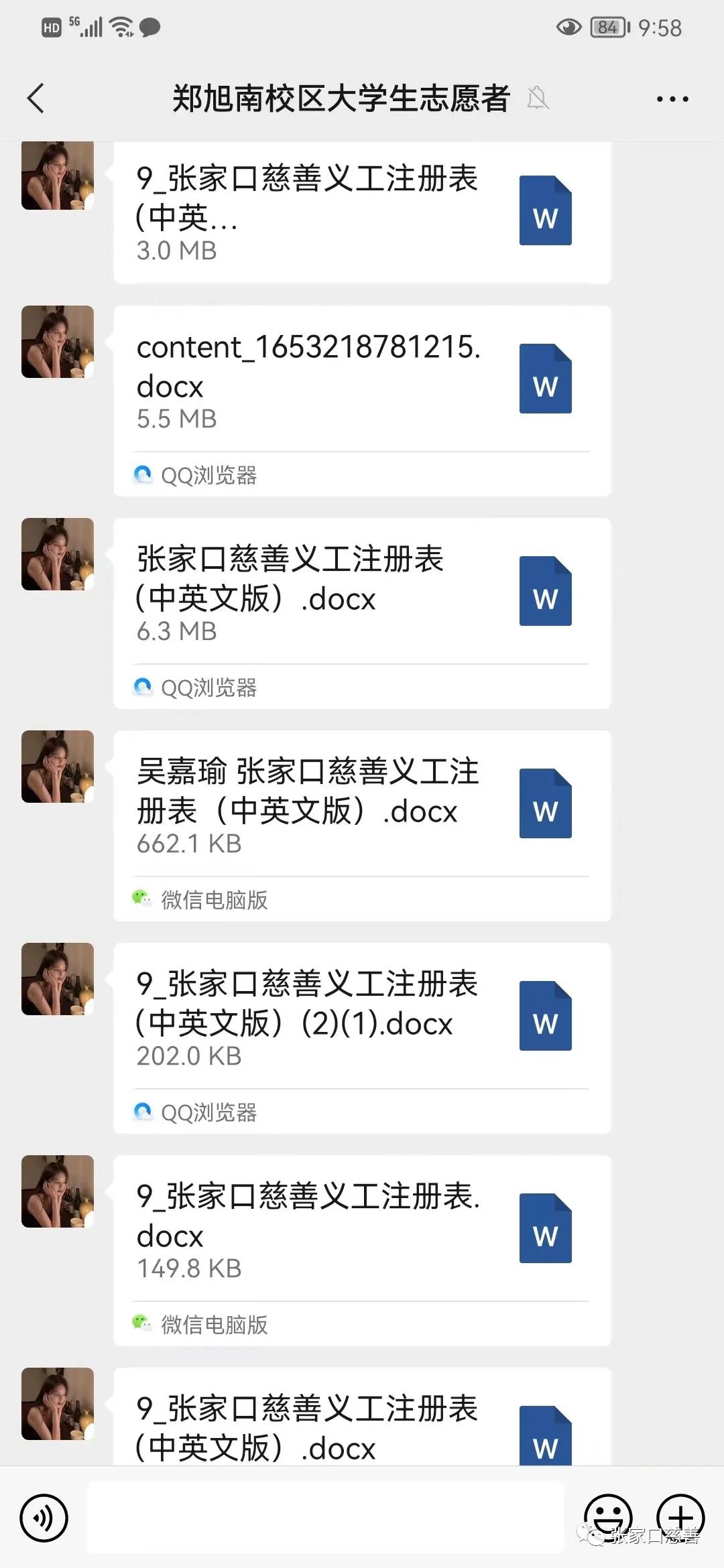Open the plus attachment menu
724x1568 pixels.
click(x=680, y=1516)
